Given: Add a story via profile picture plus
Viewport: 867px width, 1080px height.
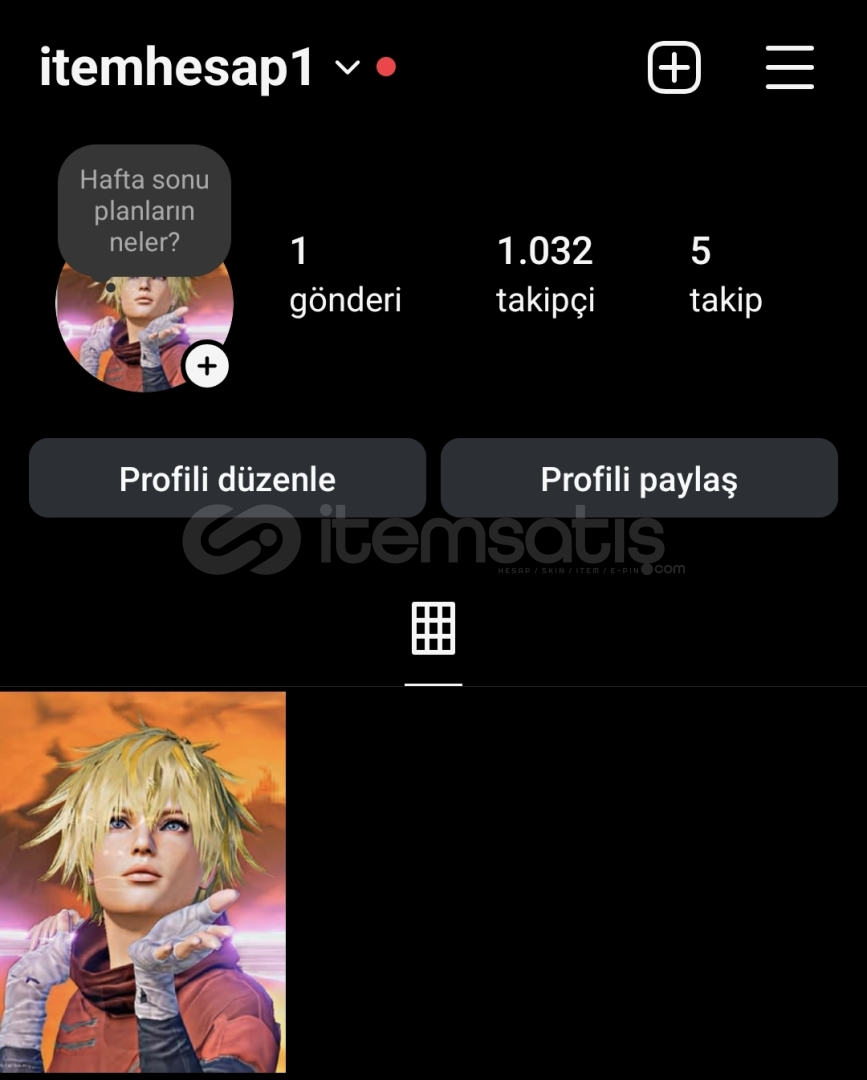Looking at the screenshot, I should tap(207, 367).
